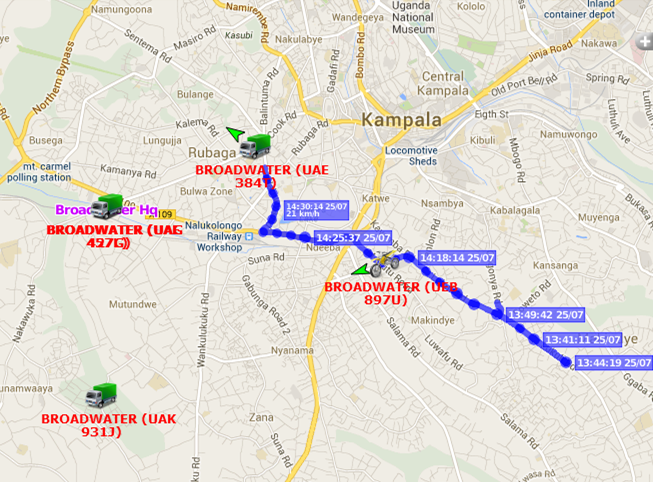Expand the layer switcher plus button
653x482 pixels.
[644, 42]
